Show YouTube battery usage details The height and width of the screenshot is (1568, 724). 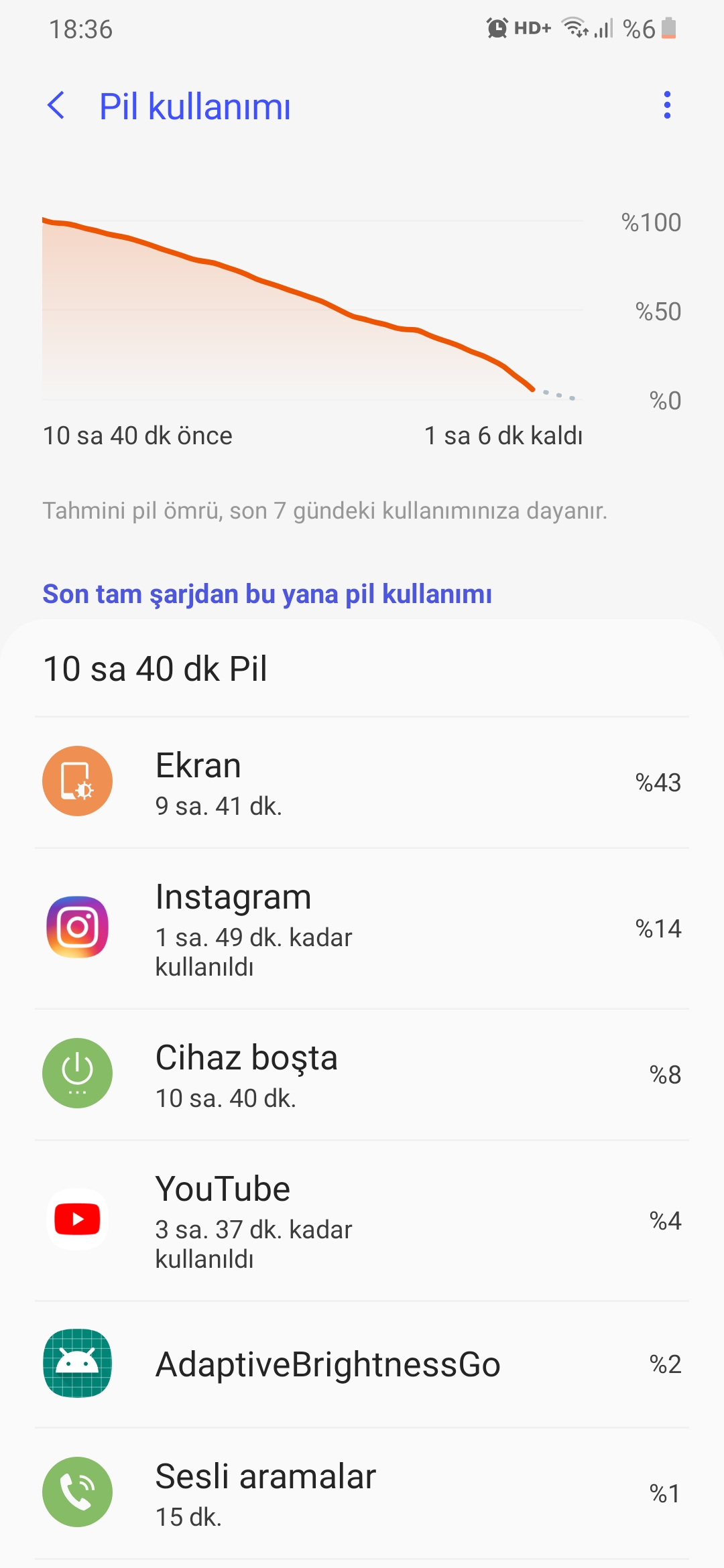362,1221
